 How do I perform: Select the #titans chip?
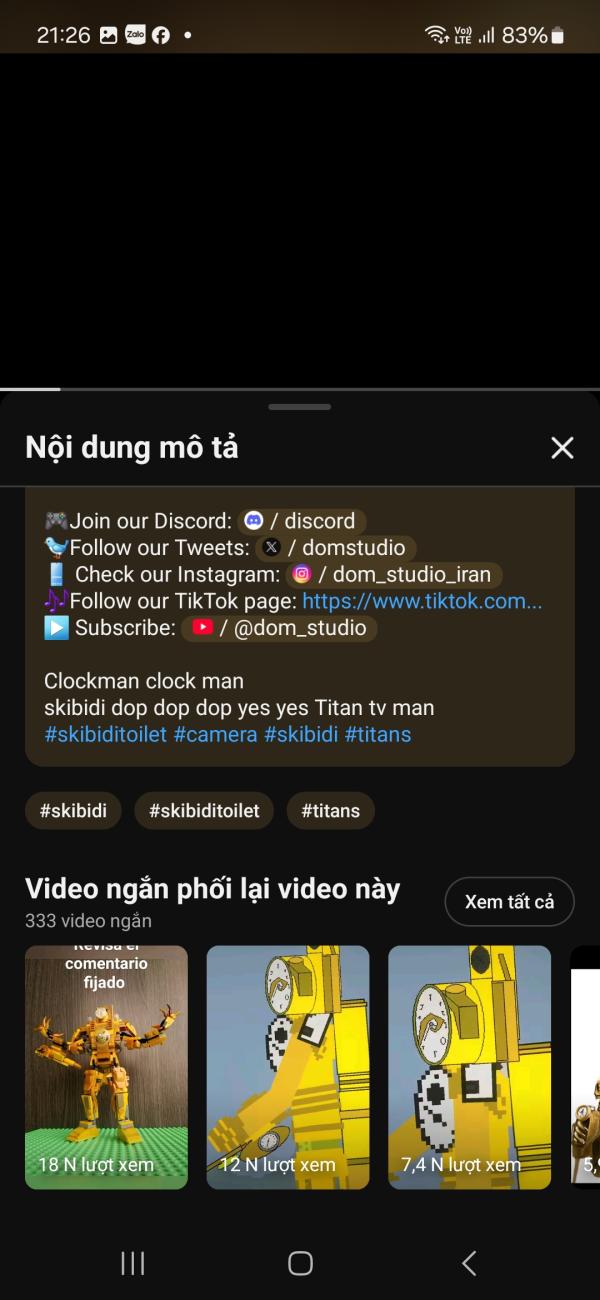(330, 811)
